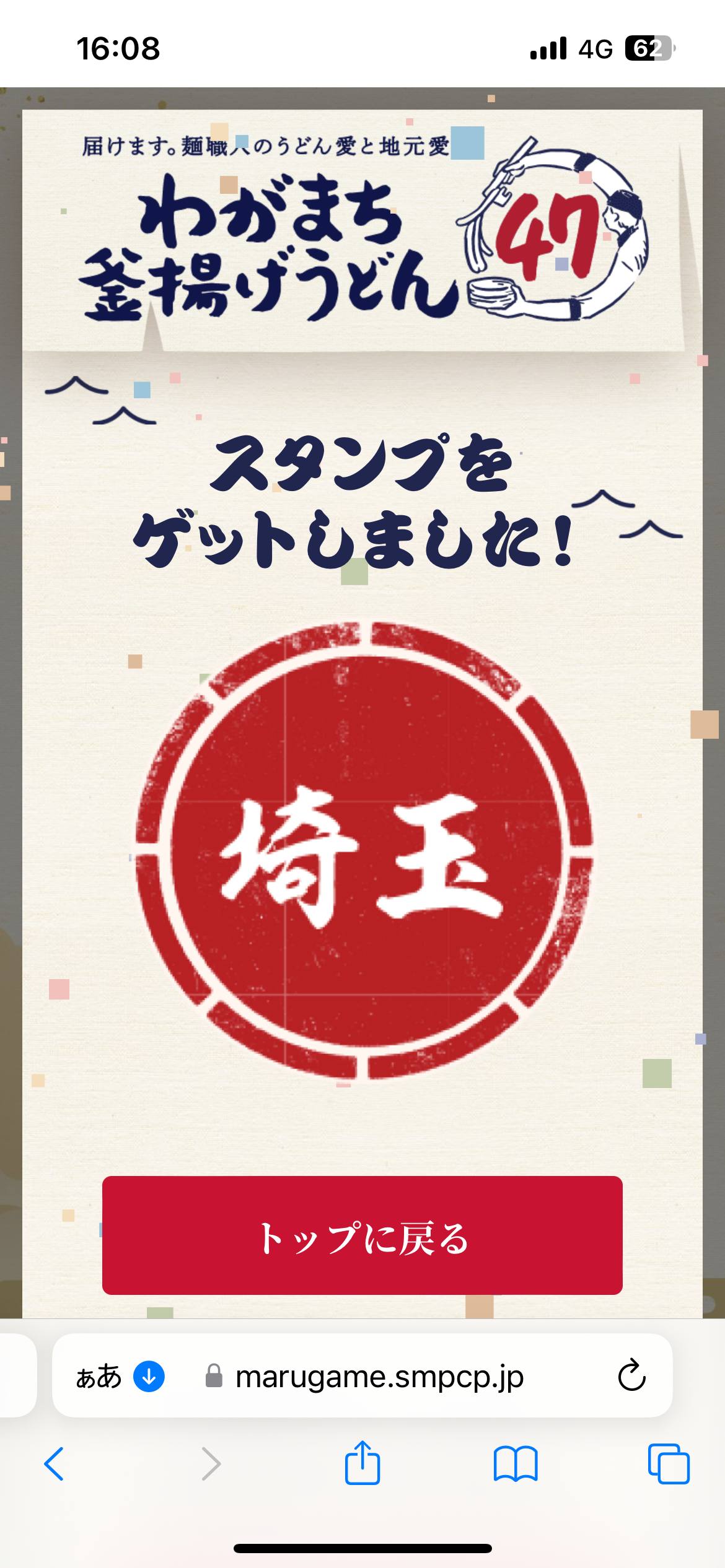Screen dimensions: 725x1568
Task: Open the blue downloads arrow icon
Action: (x=149, y=1376)
